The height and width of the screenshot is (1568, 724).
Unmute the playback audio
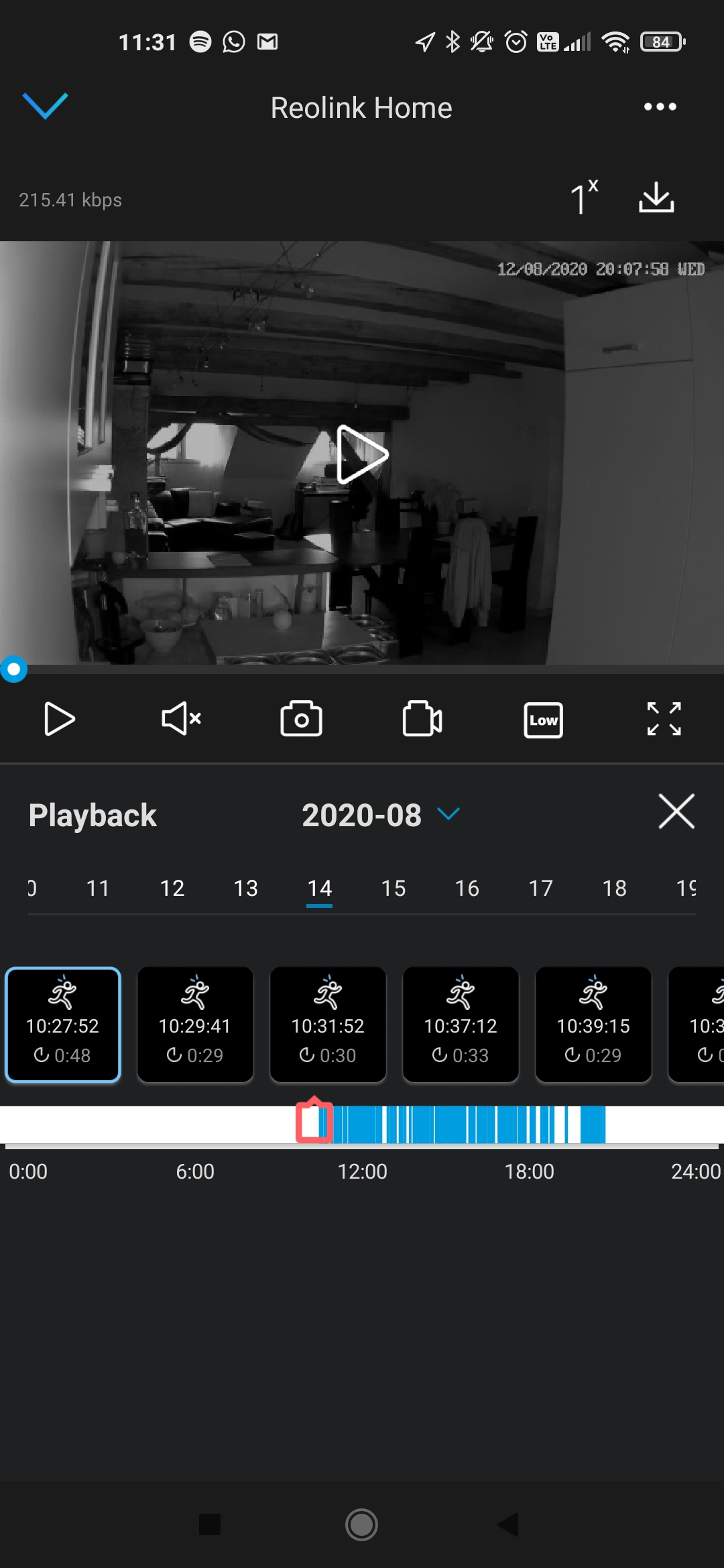(x=181, y=719)
